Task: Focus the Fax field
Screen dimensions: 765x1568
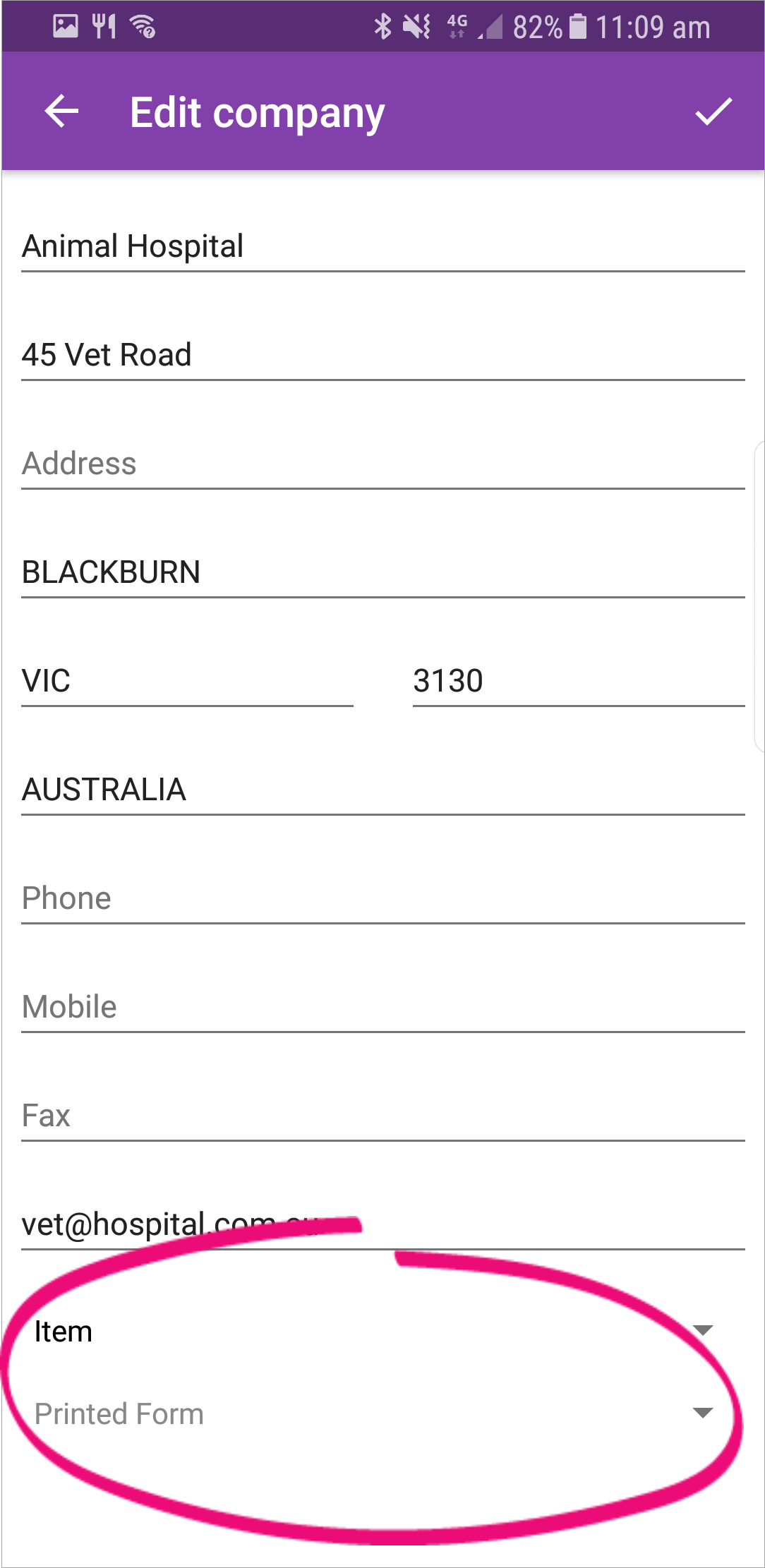Action: [x=382, y=1116]
